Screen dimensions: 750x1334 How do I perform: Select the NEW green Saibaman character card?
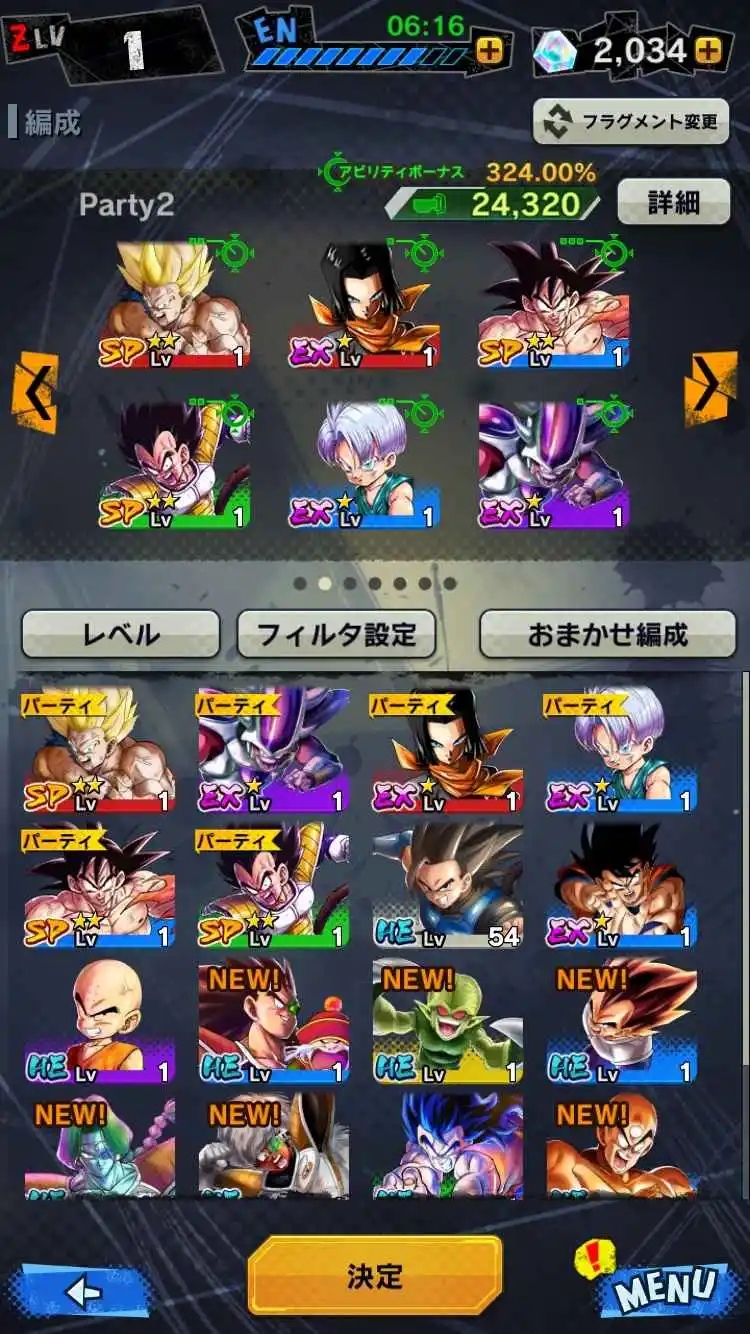click(447, 1022)
